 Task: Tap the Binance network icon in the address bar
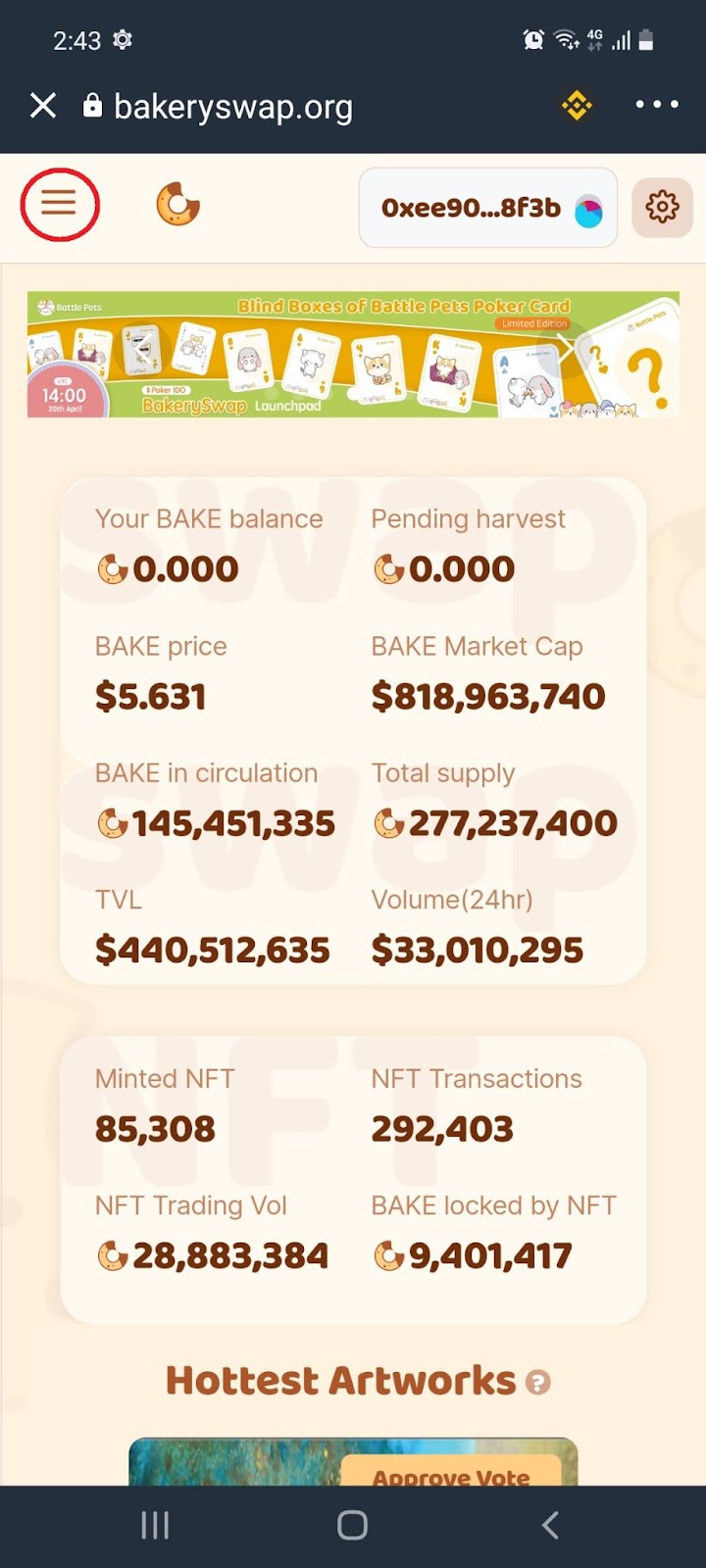click(577, 105)
